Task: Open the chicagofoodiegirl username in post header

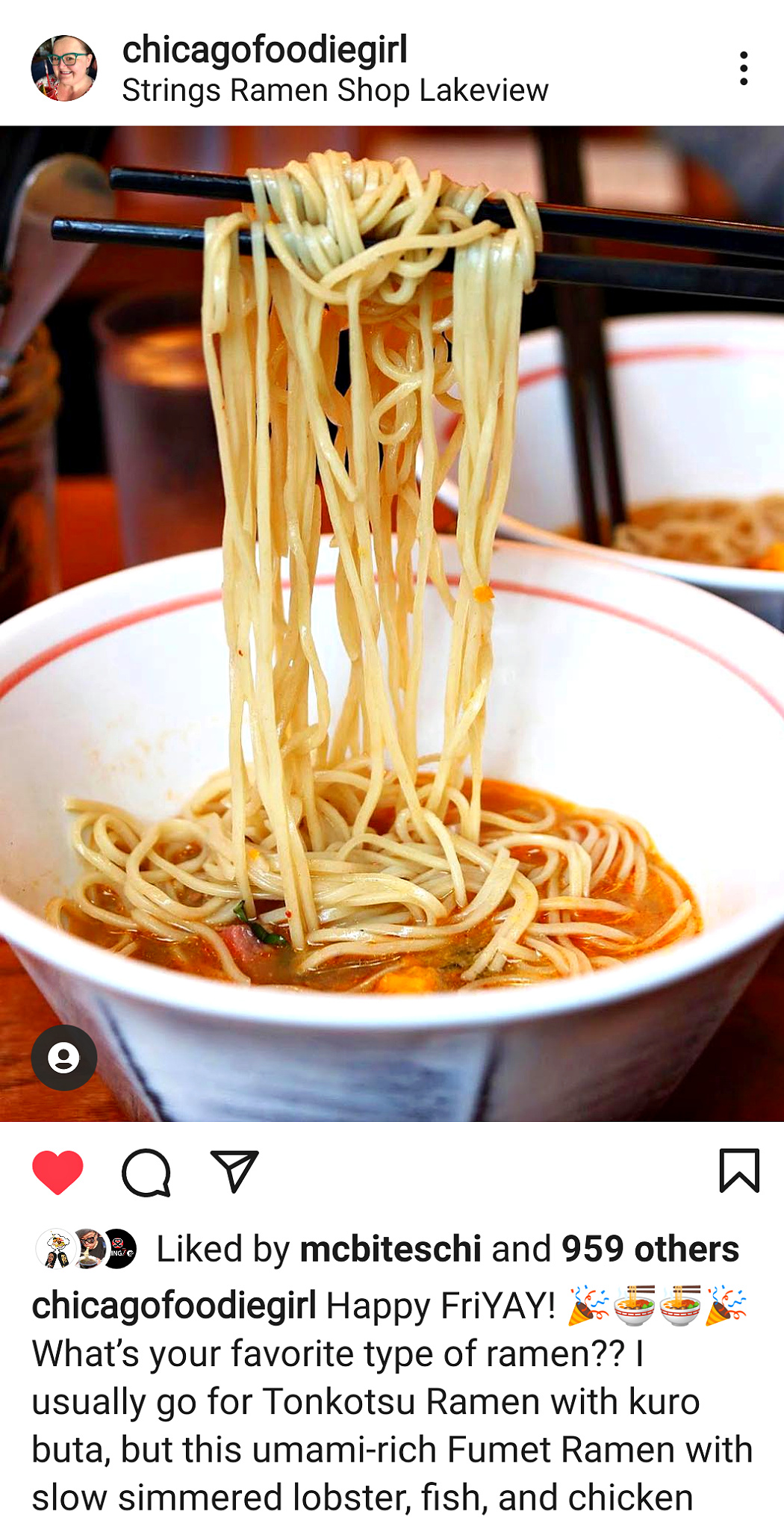Action: coord(264,50)
